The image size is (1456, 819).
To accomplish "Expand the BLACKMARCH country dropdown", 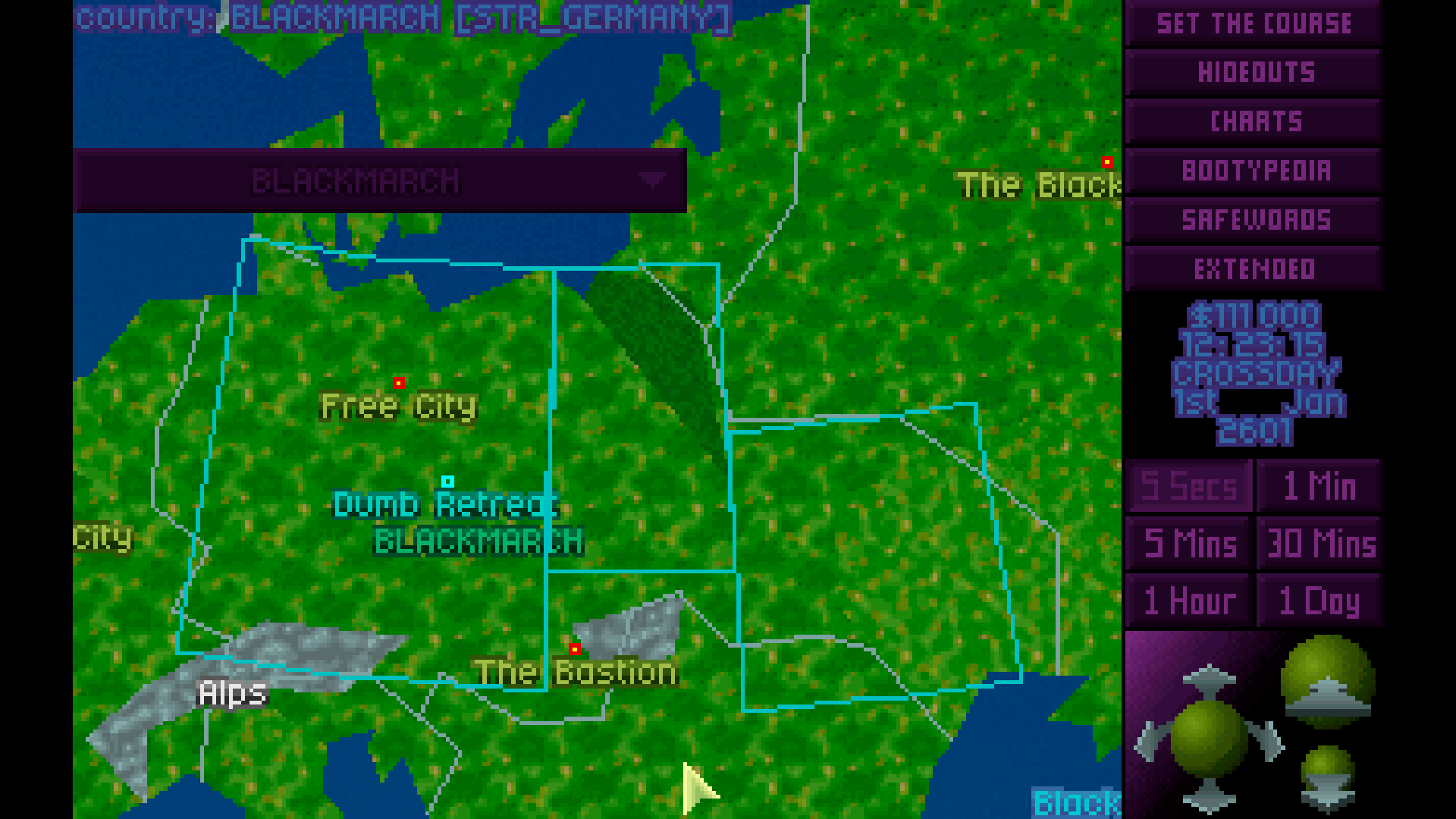I will click(651, 180).
